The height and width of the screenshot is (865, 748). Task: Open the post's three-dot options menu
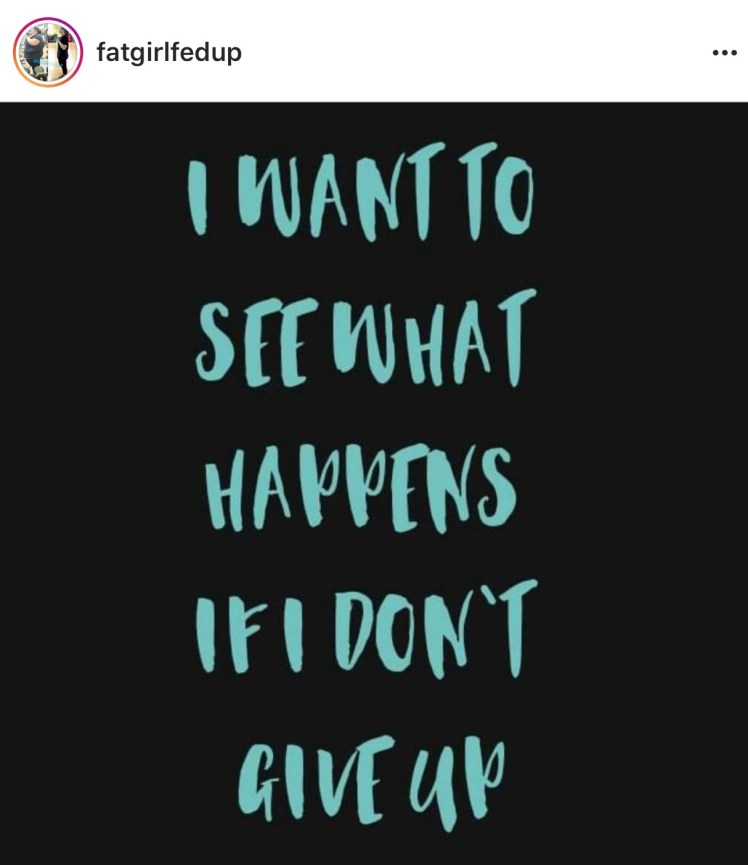point(723,53)
